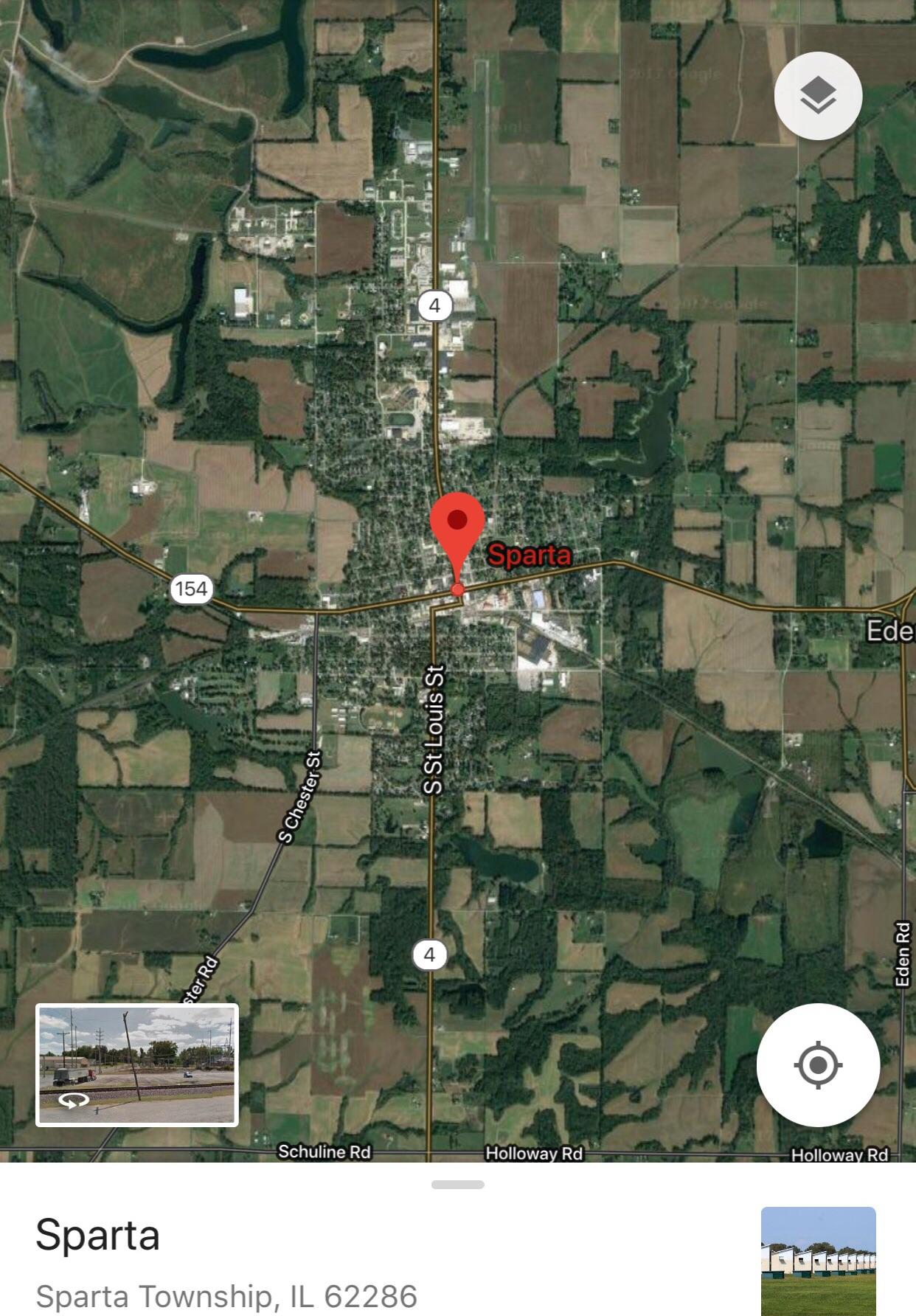Viewport: 916px width, 1316px height.
Task: Tap the crosshair inside the locate button
Action: [x=817, y=1065]
